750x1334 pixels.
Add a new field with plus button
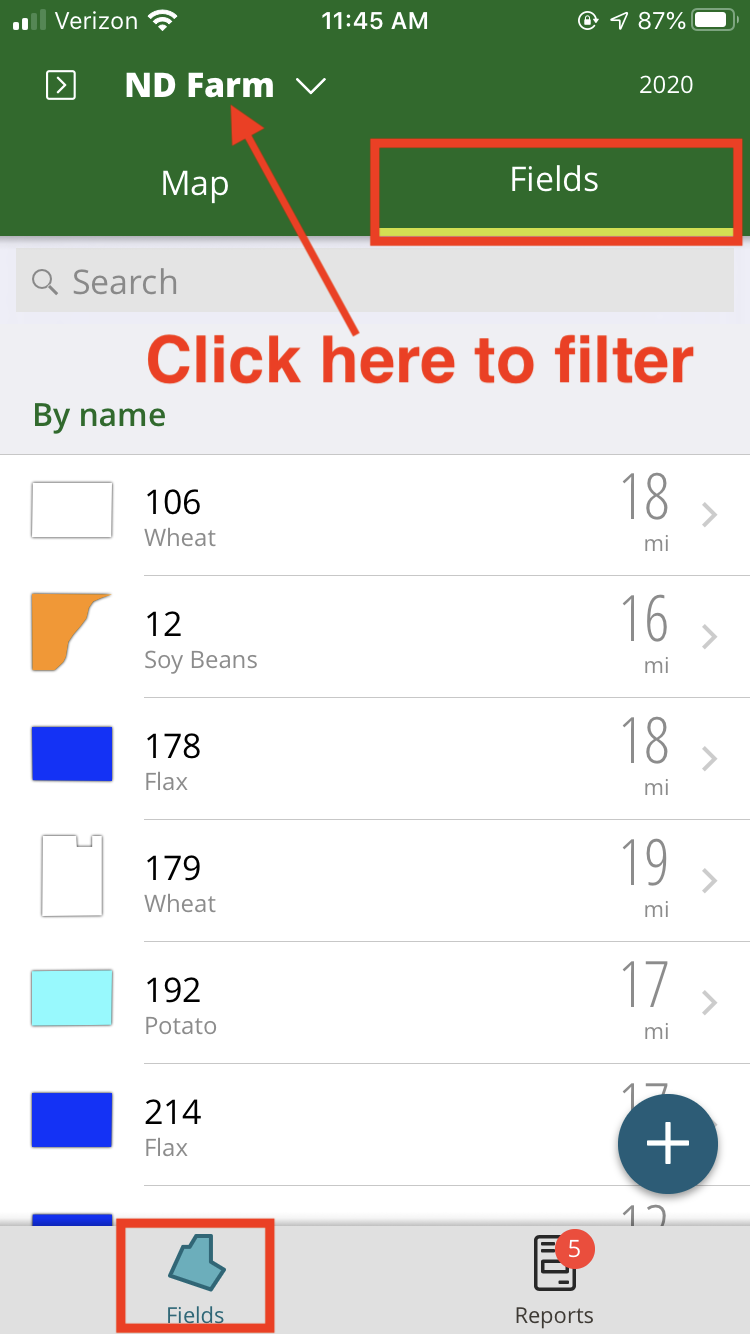(668, 1144)
